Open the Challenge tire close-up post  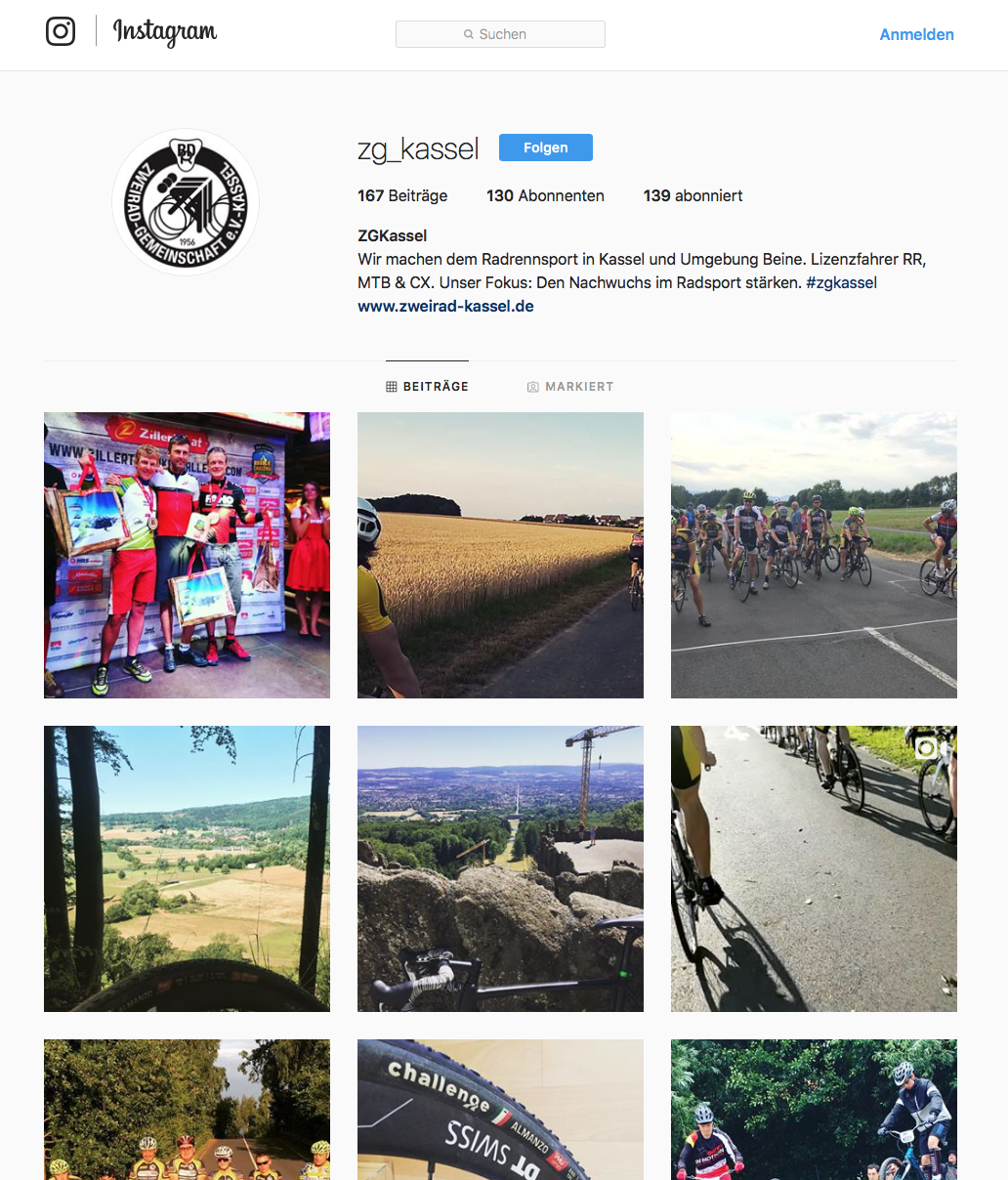500,1110
